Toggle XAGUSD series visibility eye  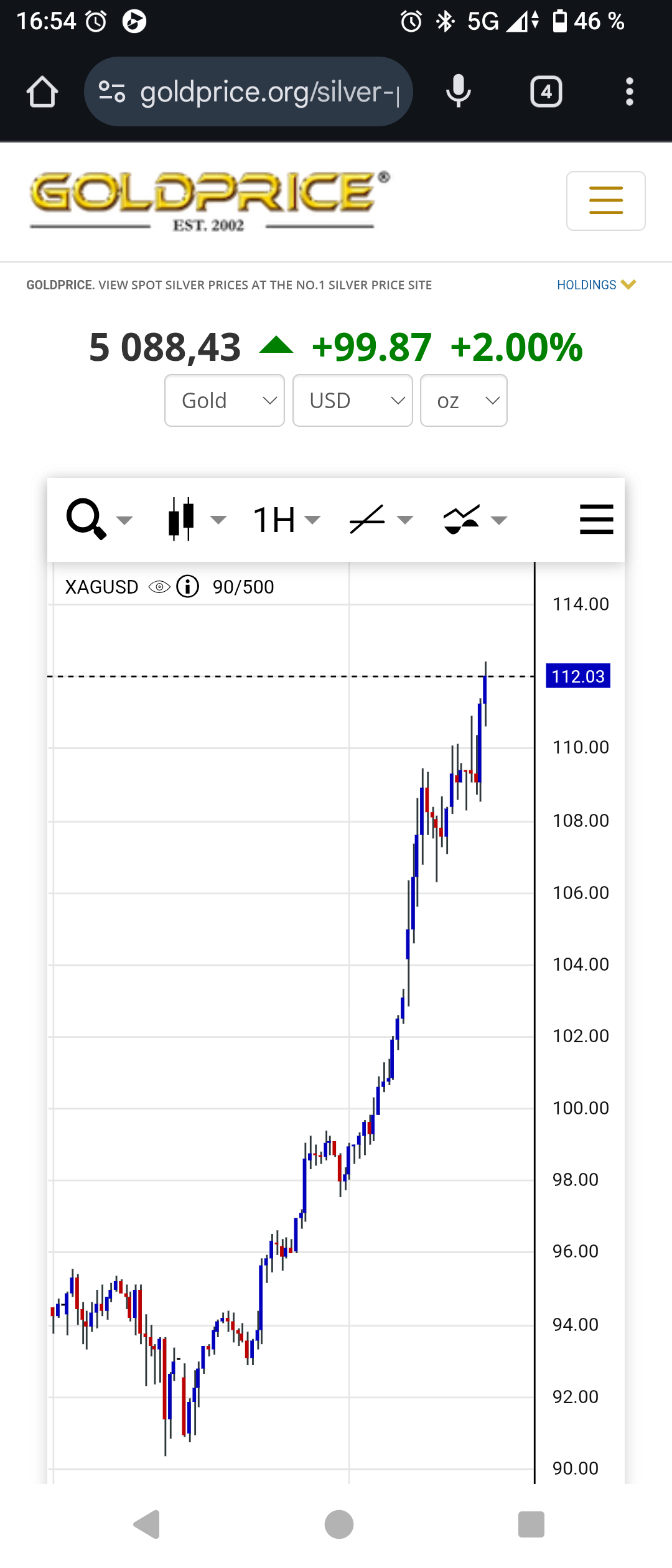[x=159, y=587]
